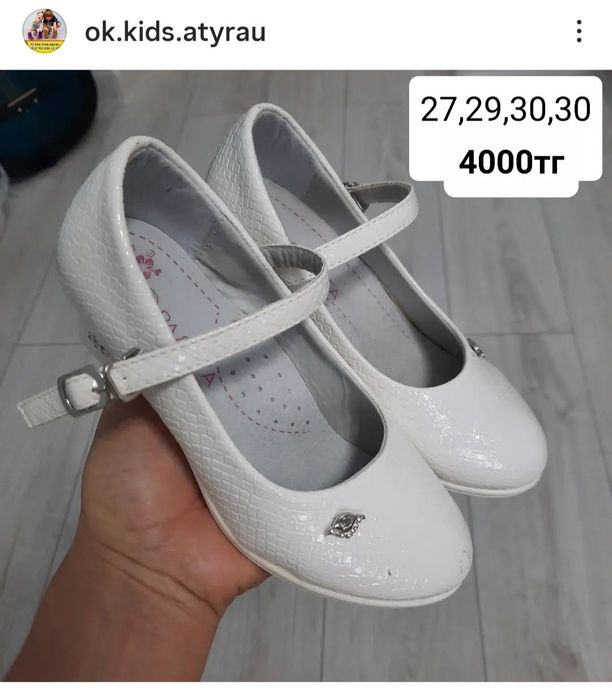612x699 pixels.
Task: Open the post options overflow menu
Action: point(578,32)
